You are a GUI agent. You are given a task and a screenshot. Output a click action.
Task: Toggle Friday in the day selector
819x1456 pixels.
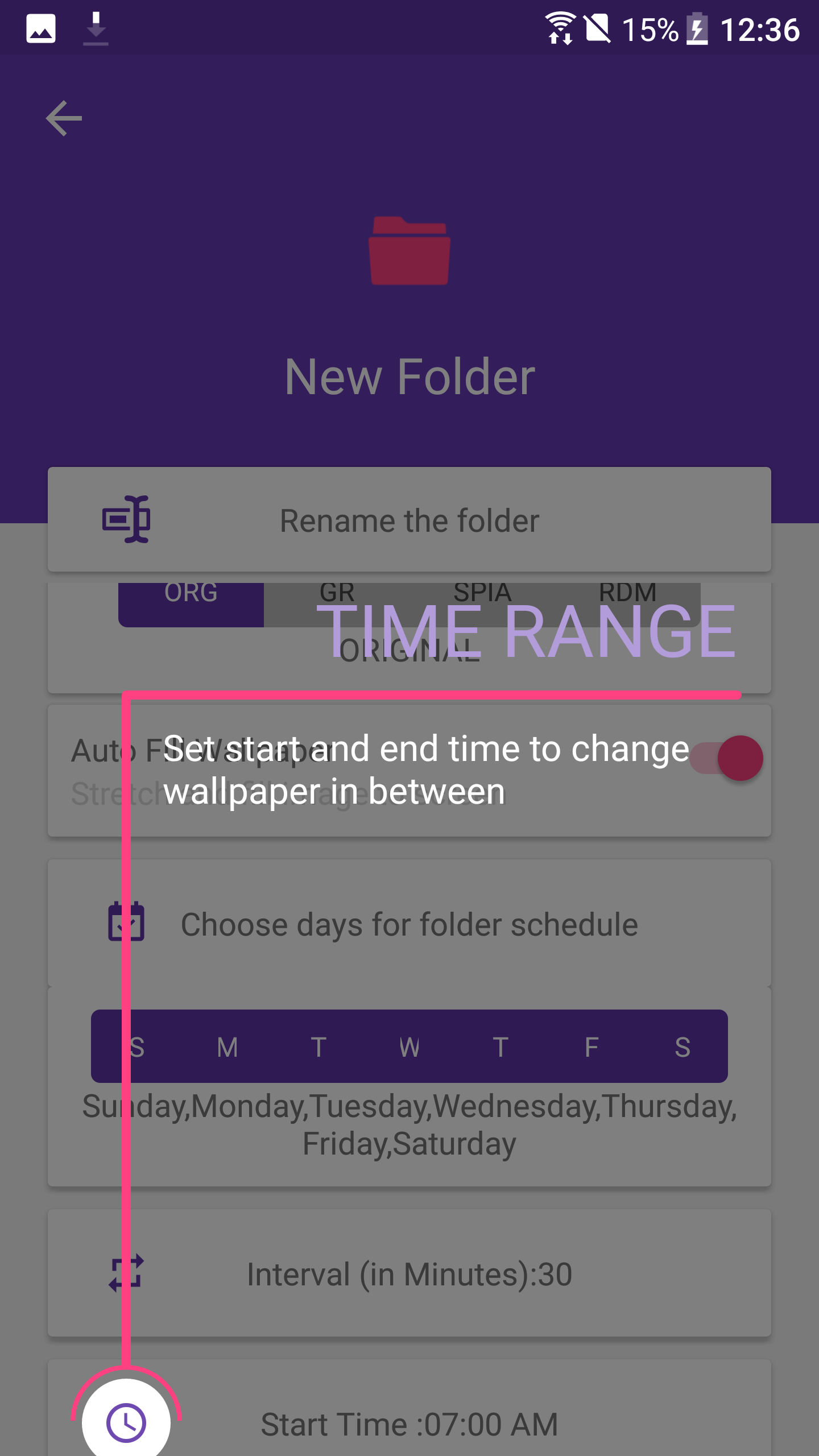click(x=591, y=1046)
